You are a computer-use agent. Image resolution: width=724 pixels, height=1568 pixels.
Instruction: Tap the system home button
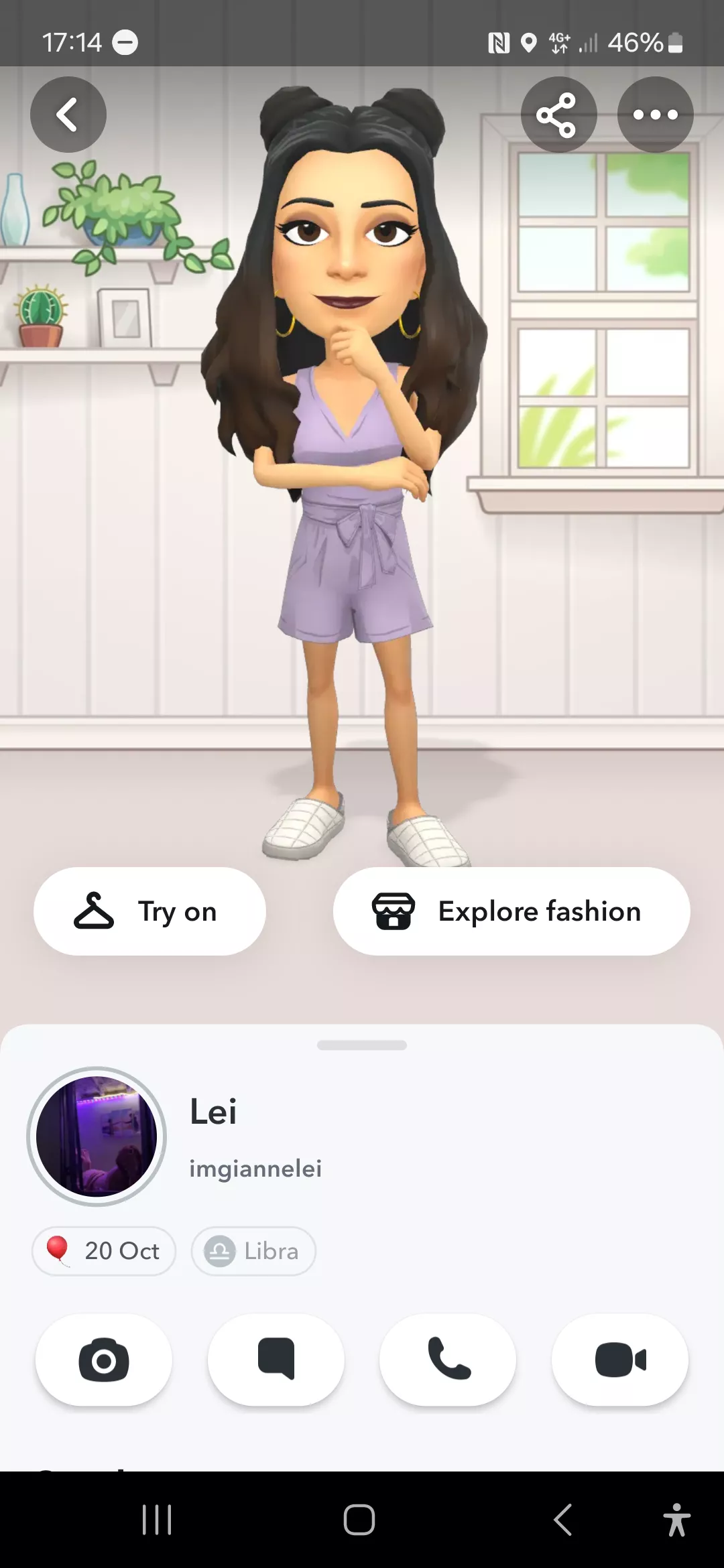pyautogui.click(x=359, y=1519)
